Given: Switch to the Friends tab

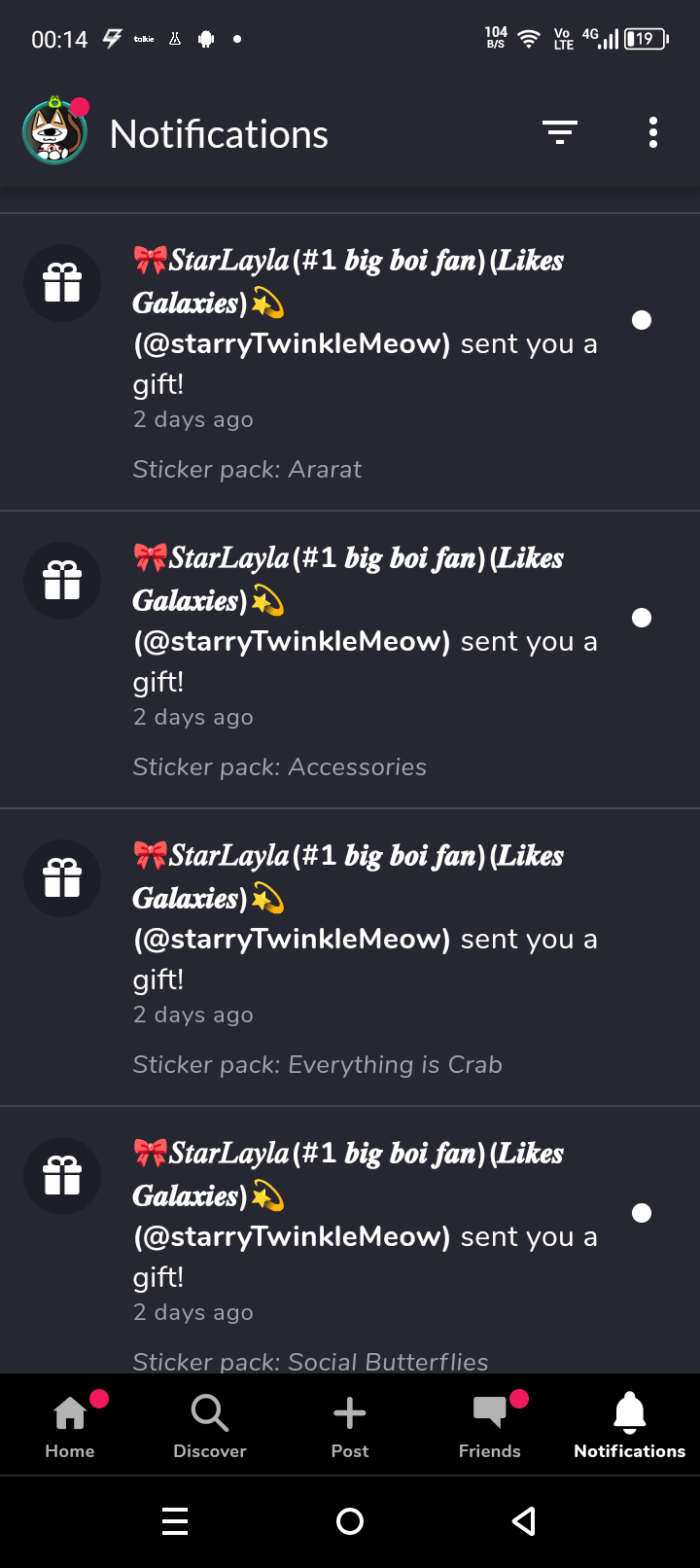Looking at the screenshot, I should point(490,1425).
